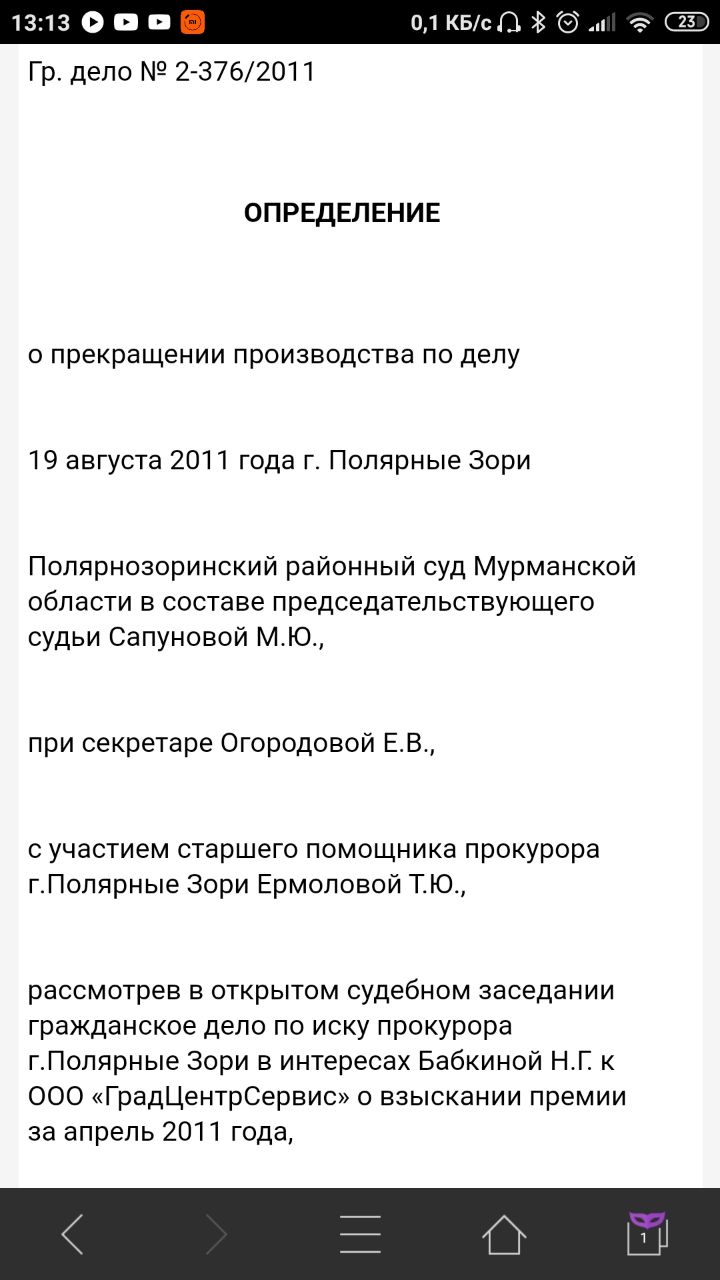Go forward to the next page

click(216, 1234)
